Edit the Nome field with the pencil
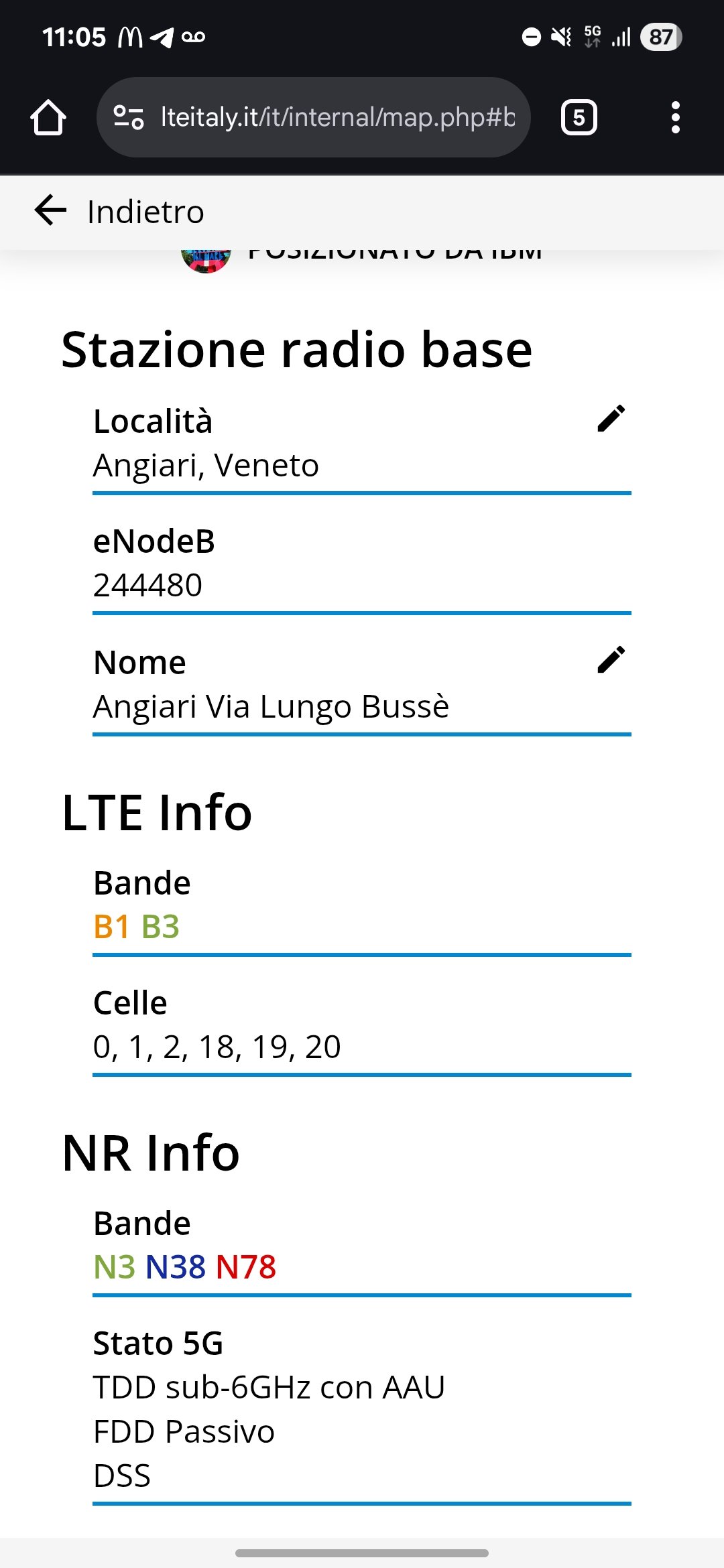Viewport: 724px width, 1568px height. click(611, 660)
